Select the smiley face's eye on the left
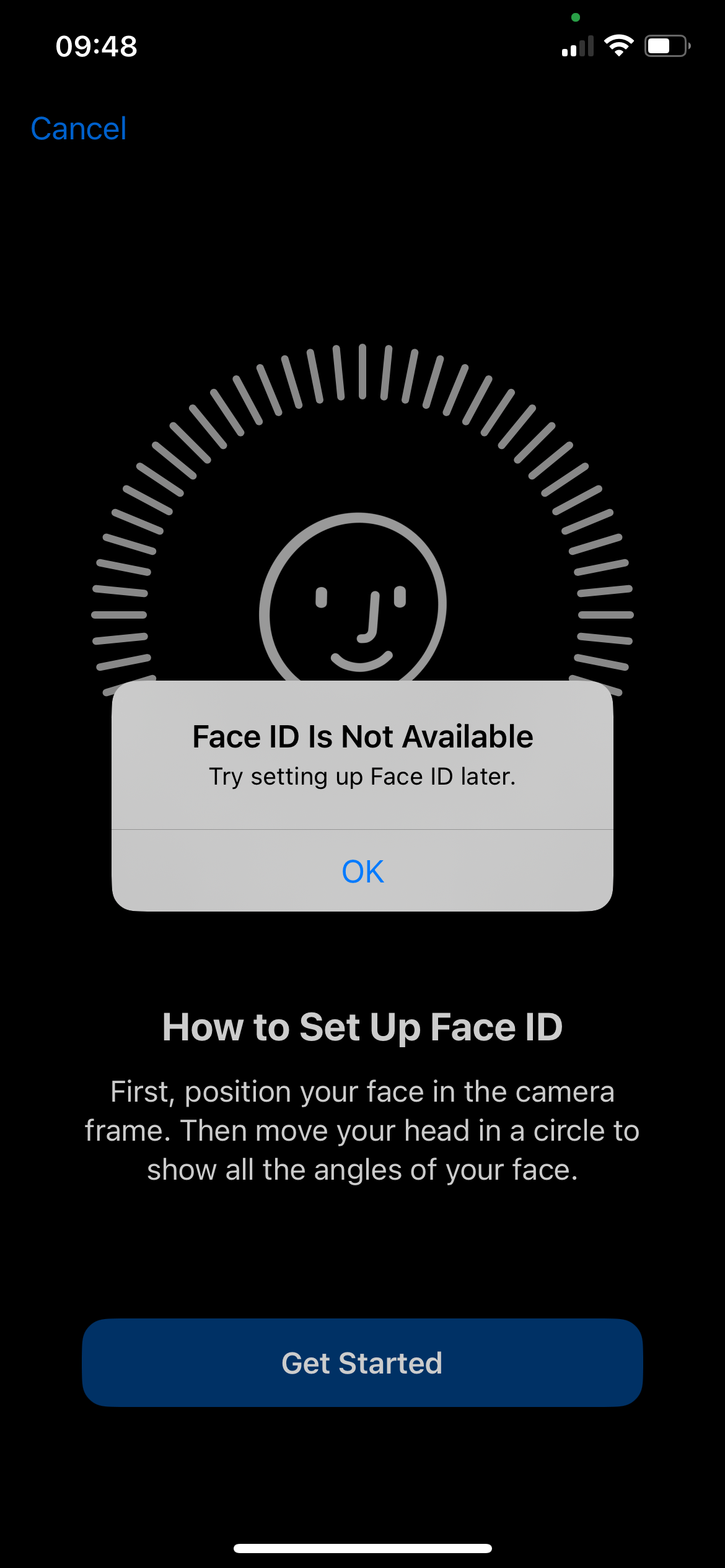The image size is (725, 1568). 321,596
